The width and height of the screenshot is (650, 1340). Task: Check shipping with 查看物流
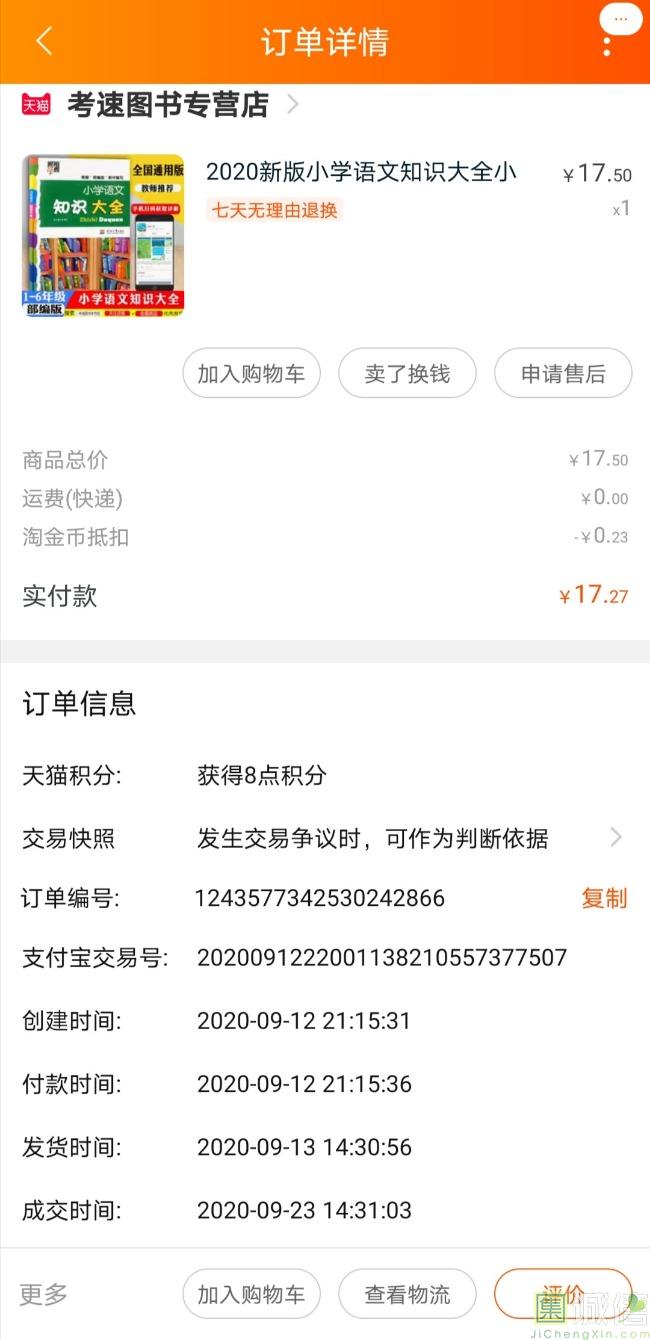pyautogui.click(x=407, y=1294)
